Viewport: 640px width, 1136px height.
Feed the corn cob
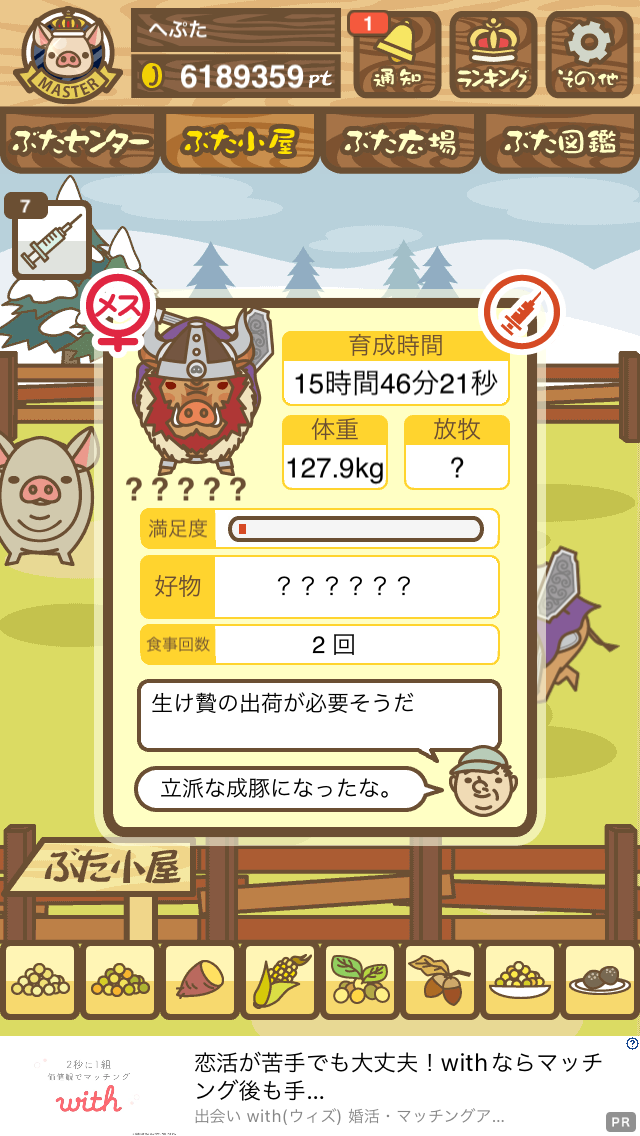[x=280, y=982]
